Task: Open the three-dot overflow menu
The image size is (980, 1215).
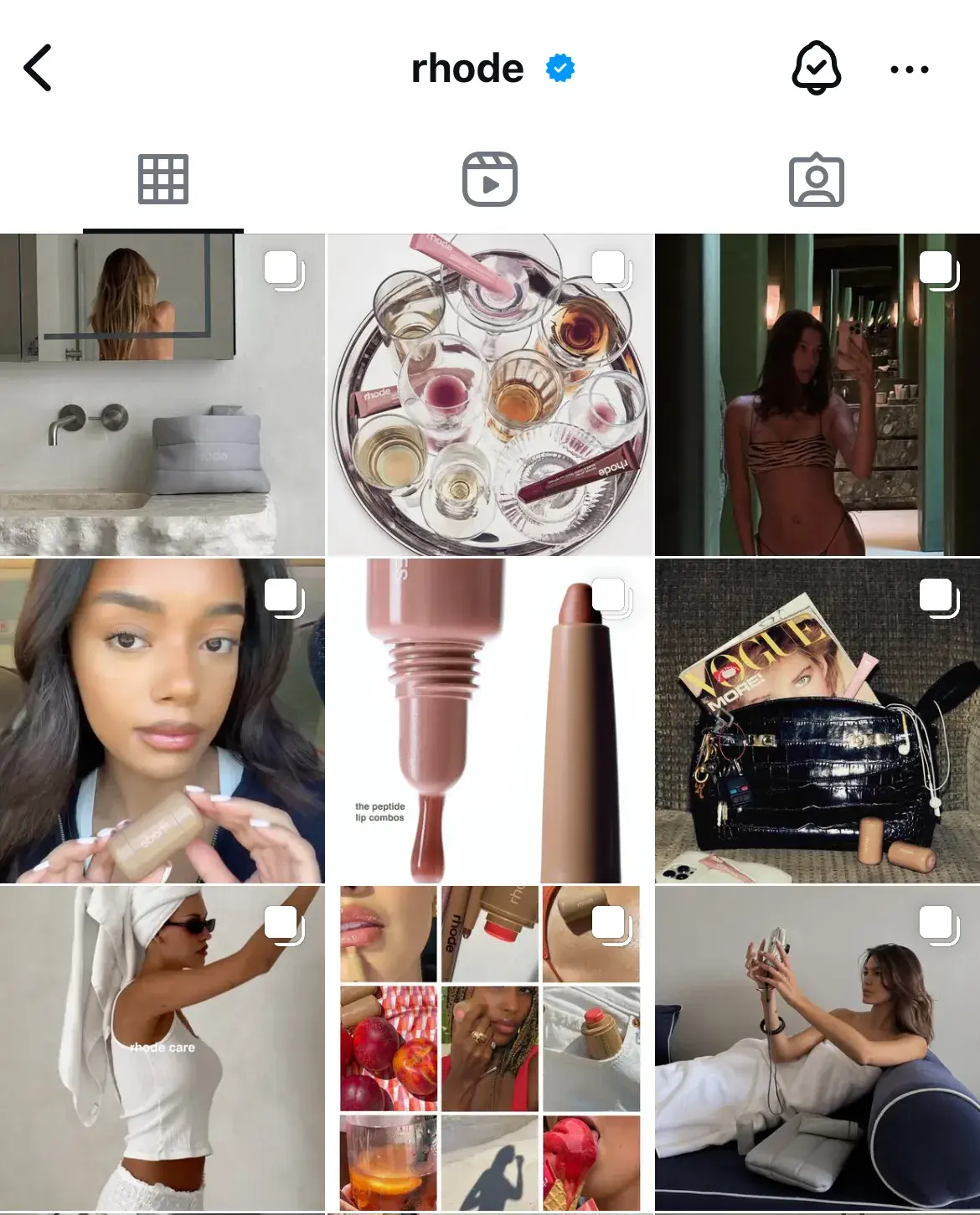Action: [x=909, y=70]
